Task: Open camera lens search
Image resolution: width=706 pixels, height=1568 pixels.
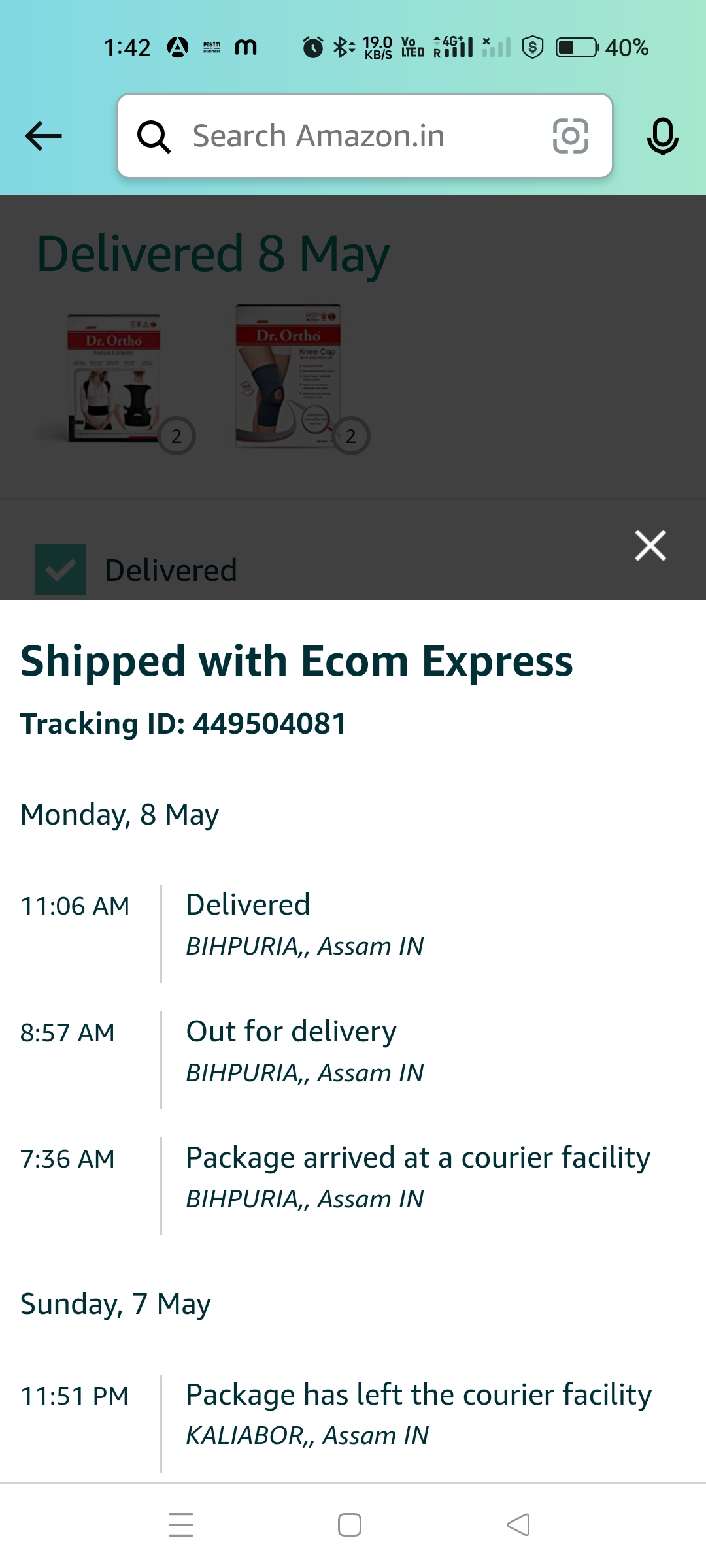Action: 570,136
